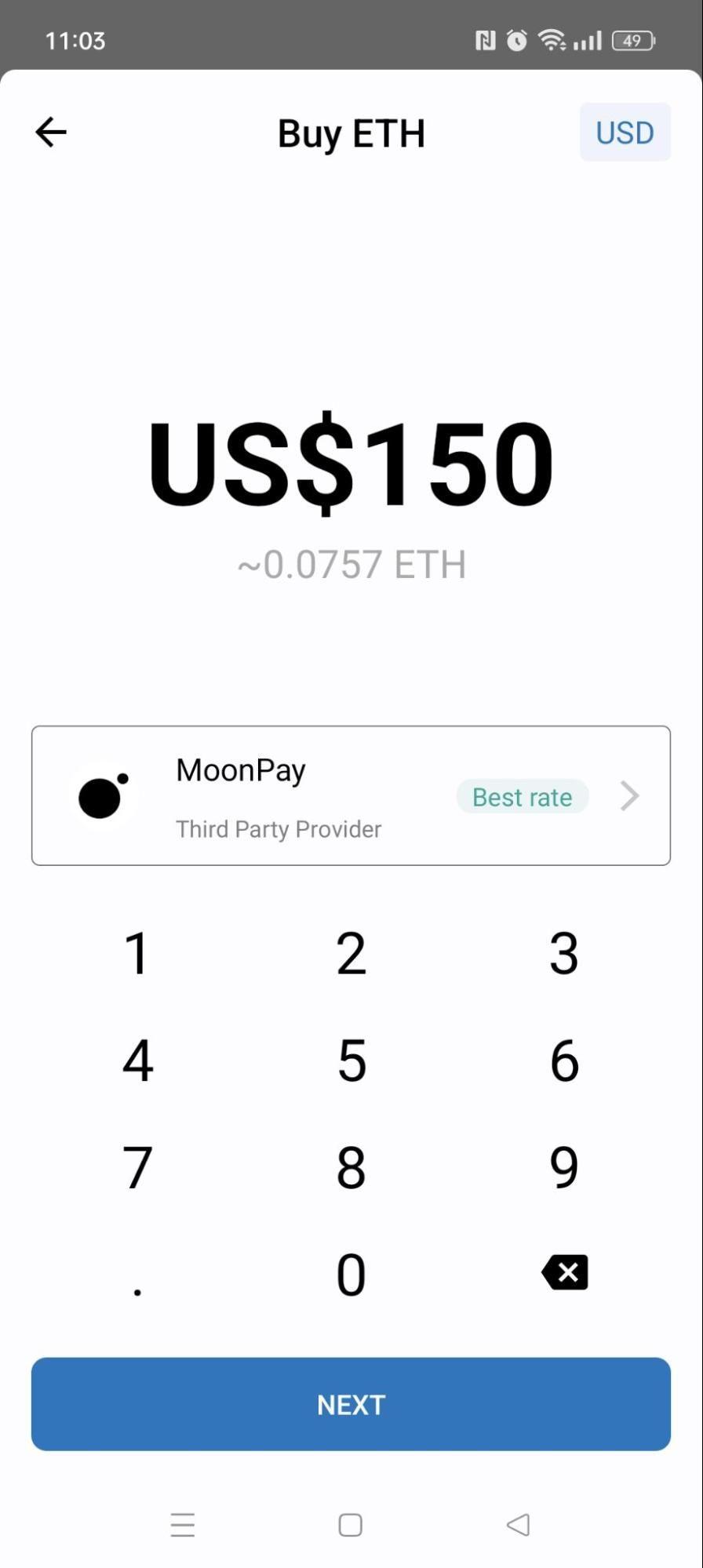Tap the home button in navigation bar
This screenshot has width=703, height=1568.
(350, 1524)
